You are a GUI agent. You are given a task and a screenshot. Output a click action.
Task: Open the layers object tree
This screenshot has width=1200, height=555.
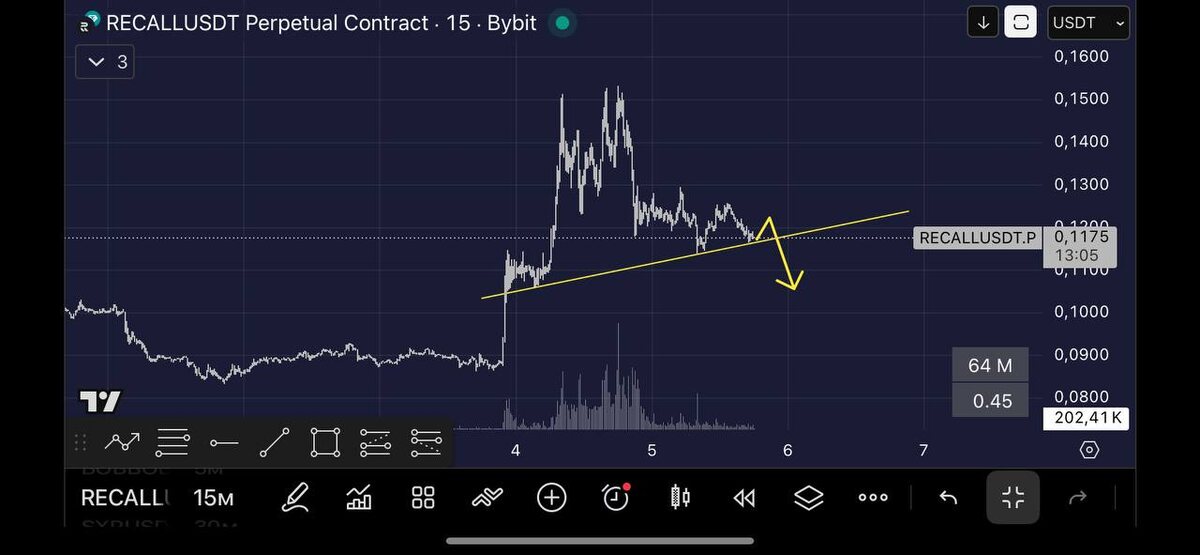pos(808,497)
